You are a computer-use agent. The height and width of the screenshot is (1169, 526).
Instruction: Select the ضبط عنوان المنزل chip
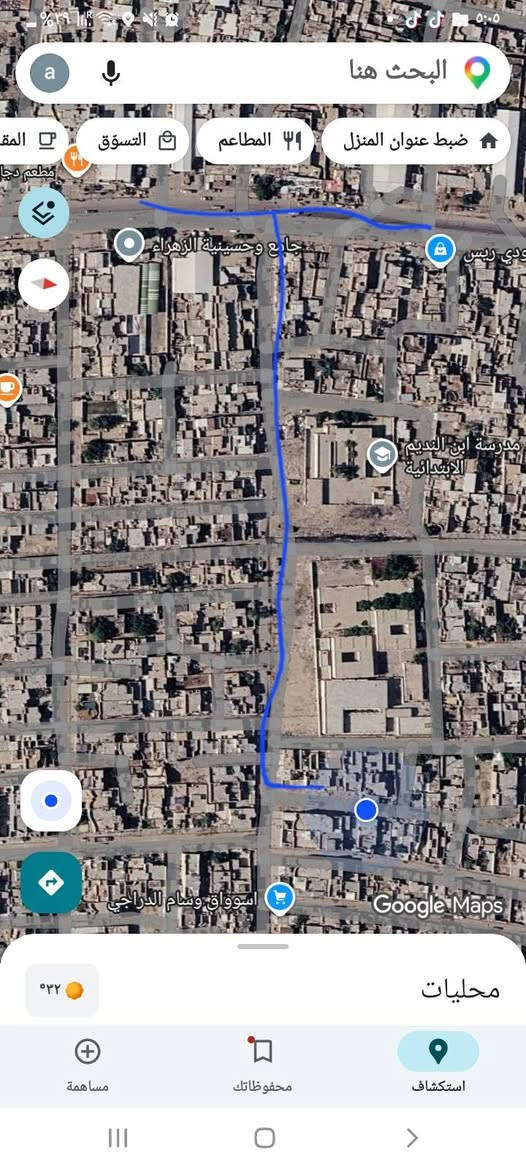[416, 141]
